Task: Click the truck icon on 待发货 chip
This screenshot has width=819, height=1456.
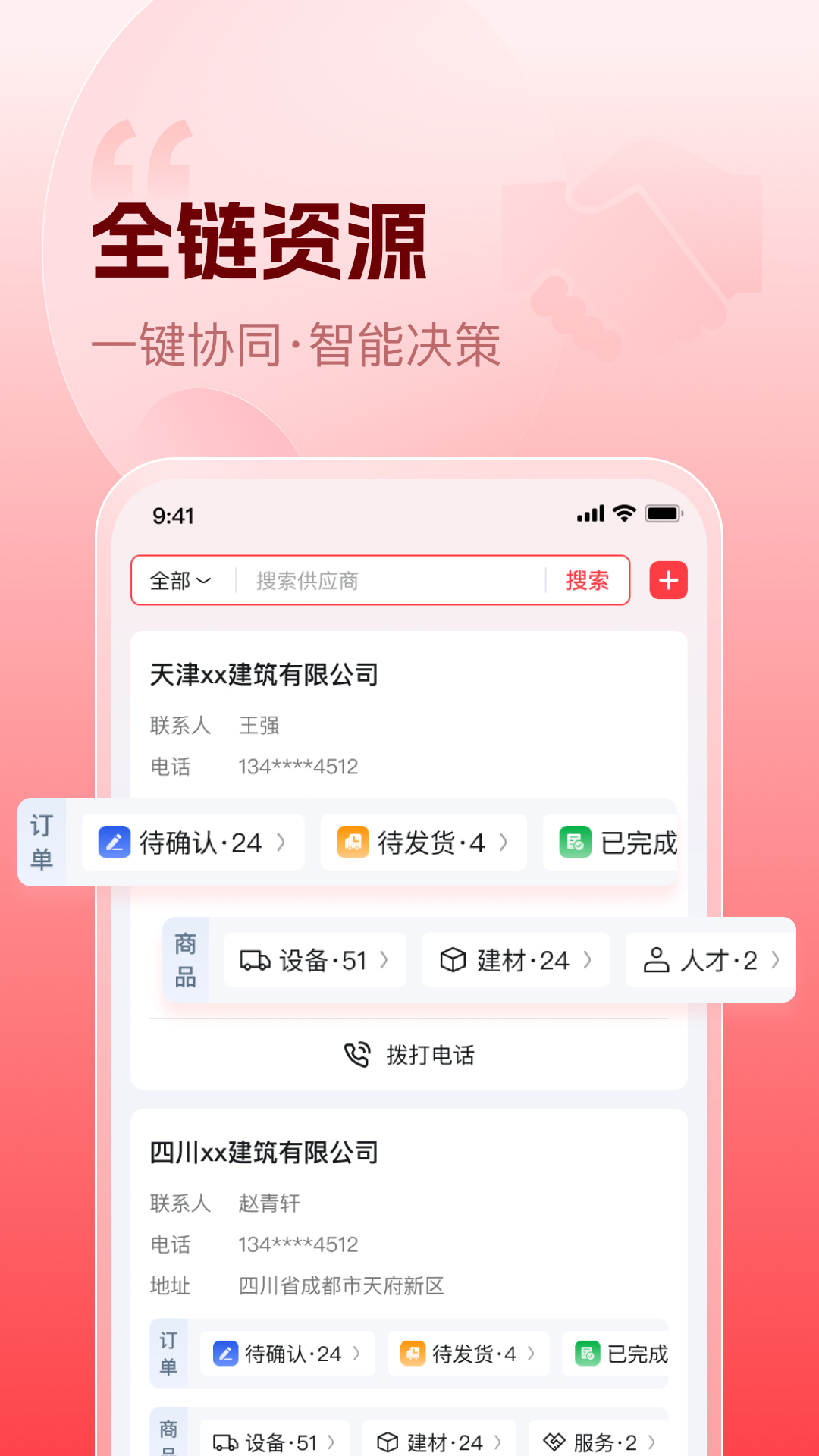Action: click(x=353, y=842)
